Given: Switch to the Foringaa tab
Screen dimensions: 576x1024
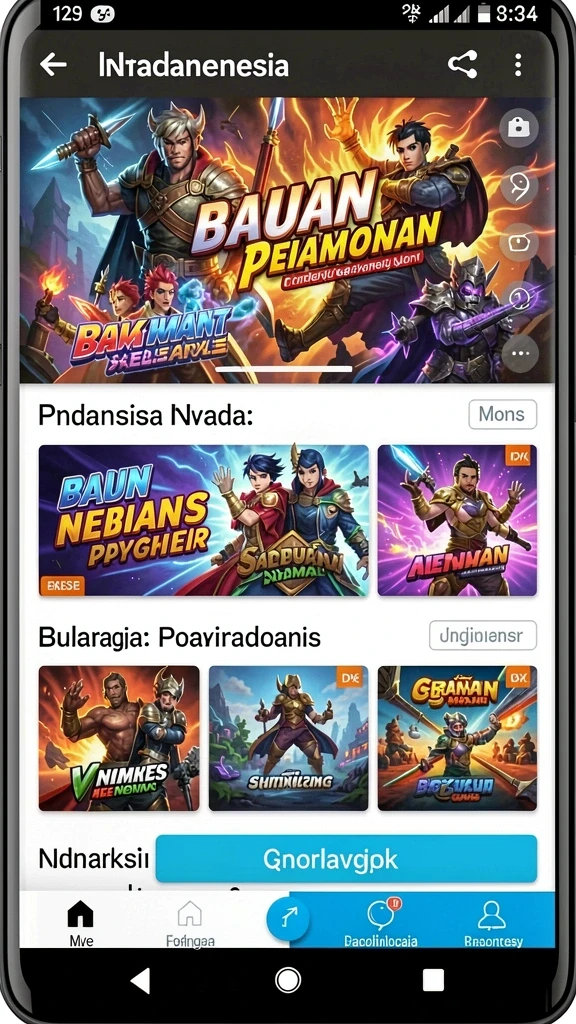Looking at the screenshot, I should click(x=190, y=922).
